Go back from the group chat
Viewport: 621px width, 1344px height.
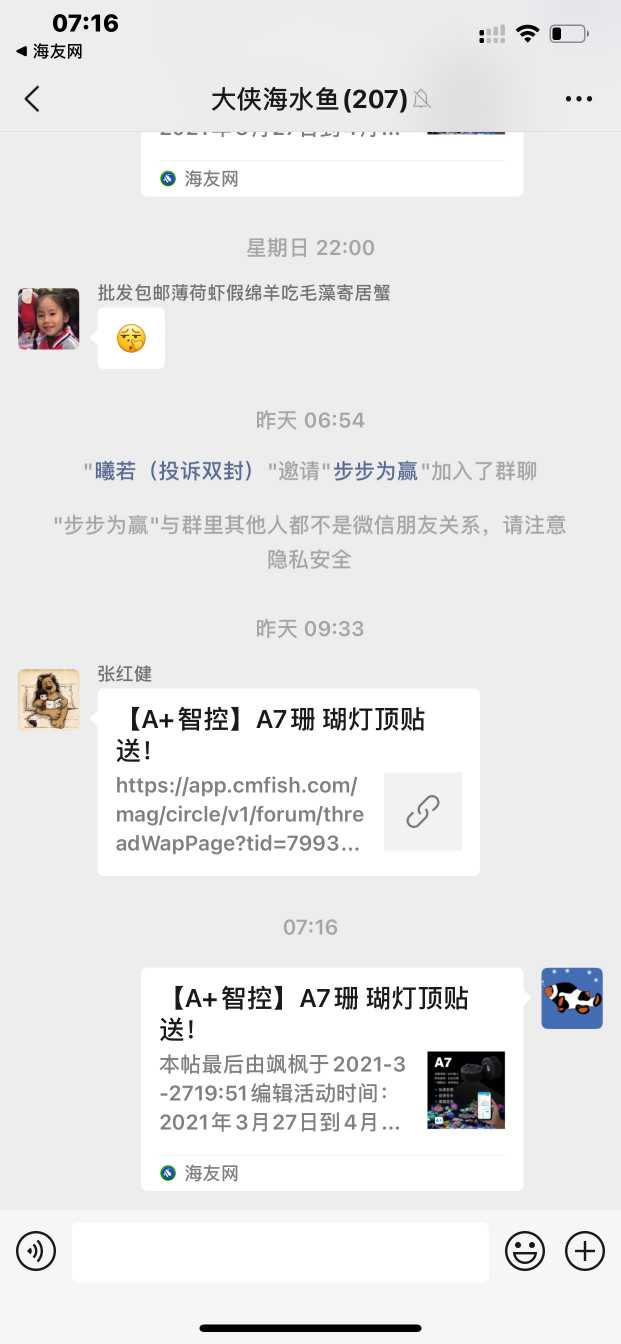pos(32,98)
